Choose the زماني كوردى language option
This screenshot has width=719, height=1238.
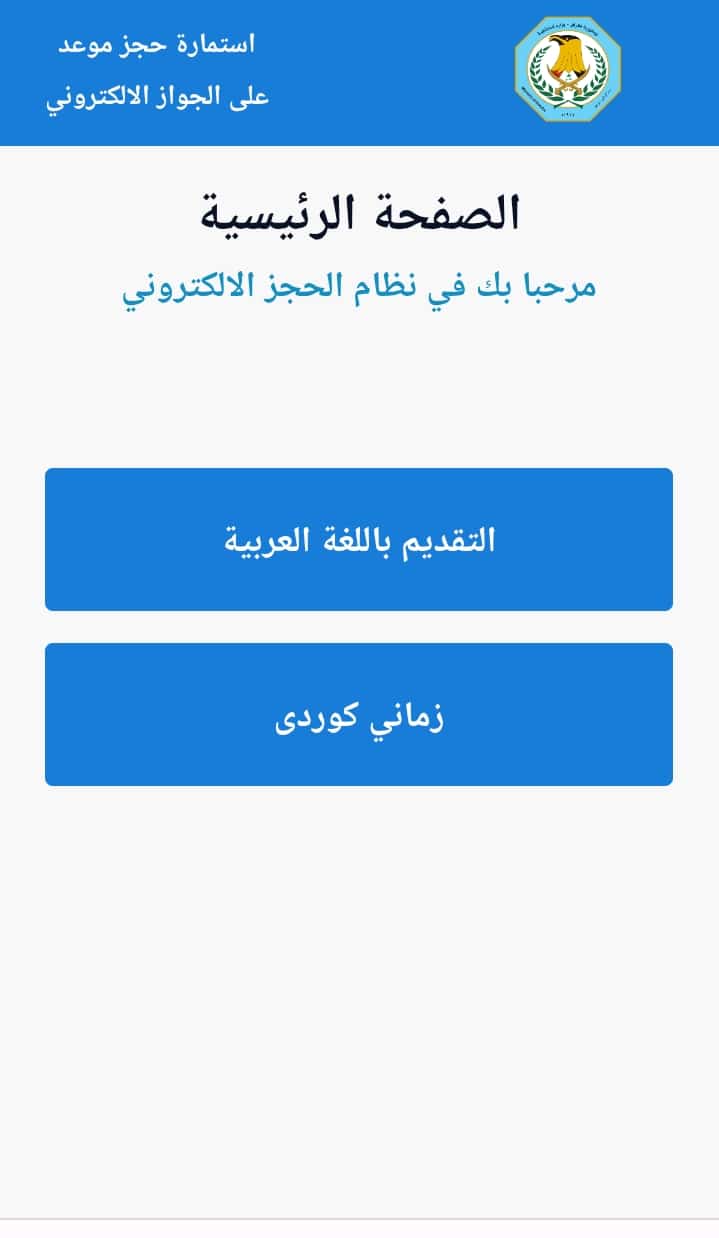[358, 714]
